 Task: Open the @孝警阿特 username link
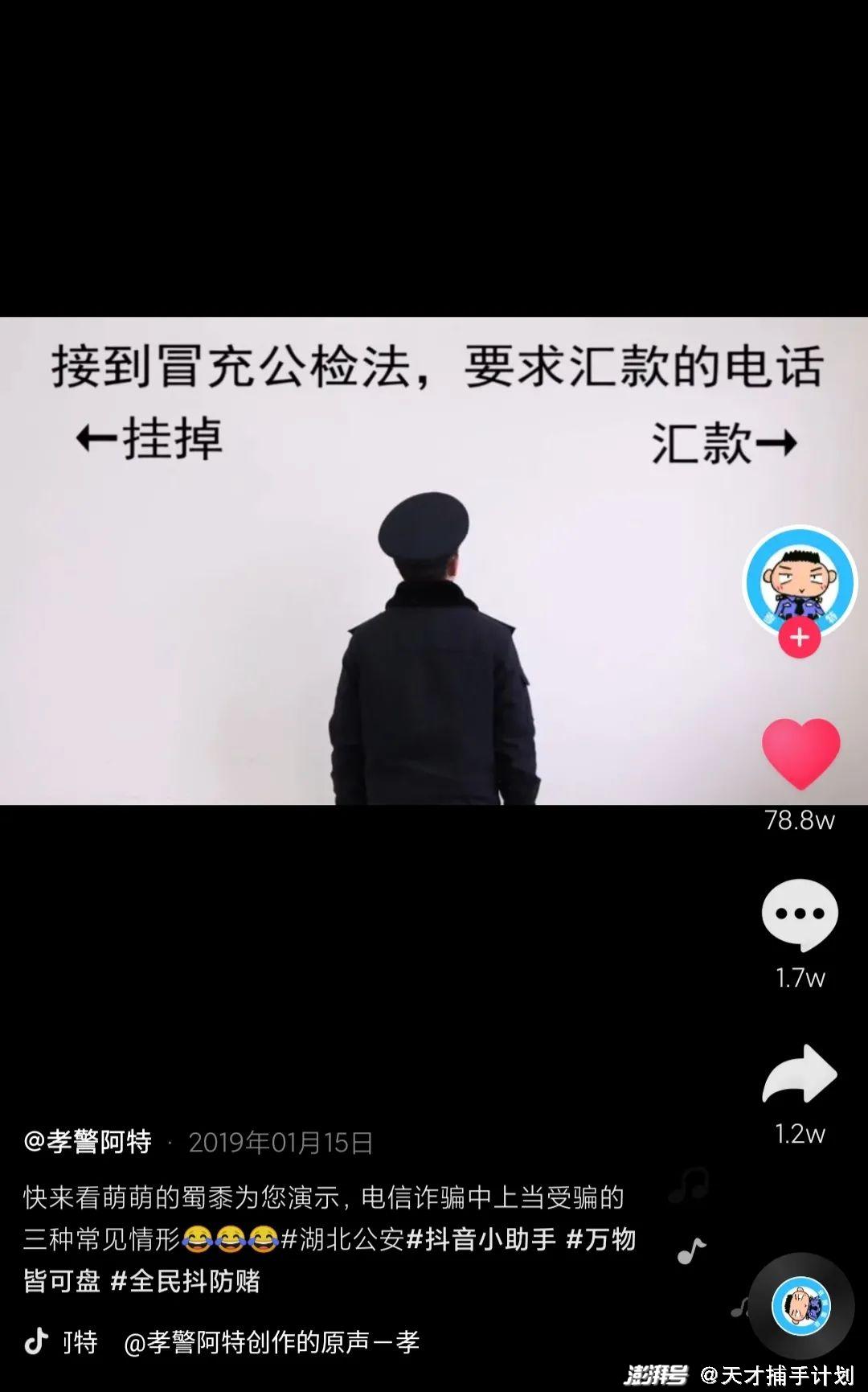88,1142
